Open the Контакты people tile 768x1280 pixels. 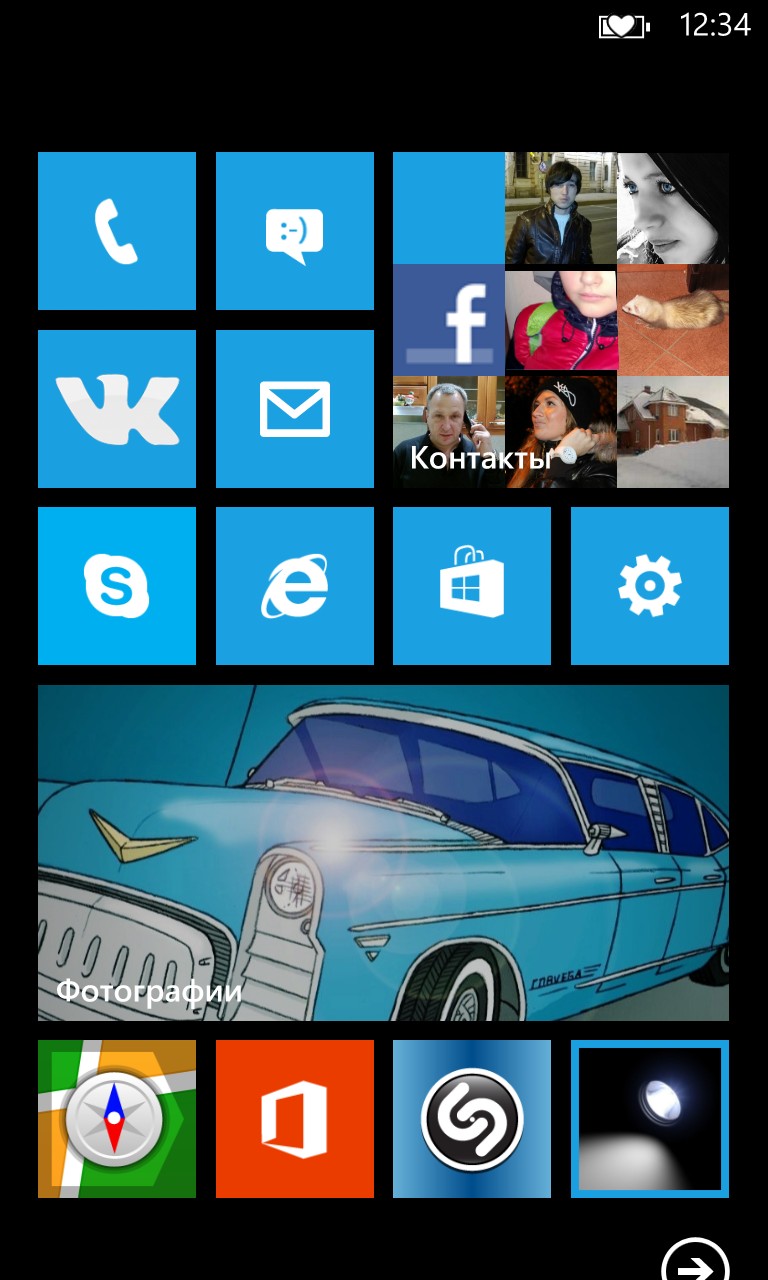coord(561,320)
